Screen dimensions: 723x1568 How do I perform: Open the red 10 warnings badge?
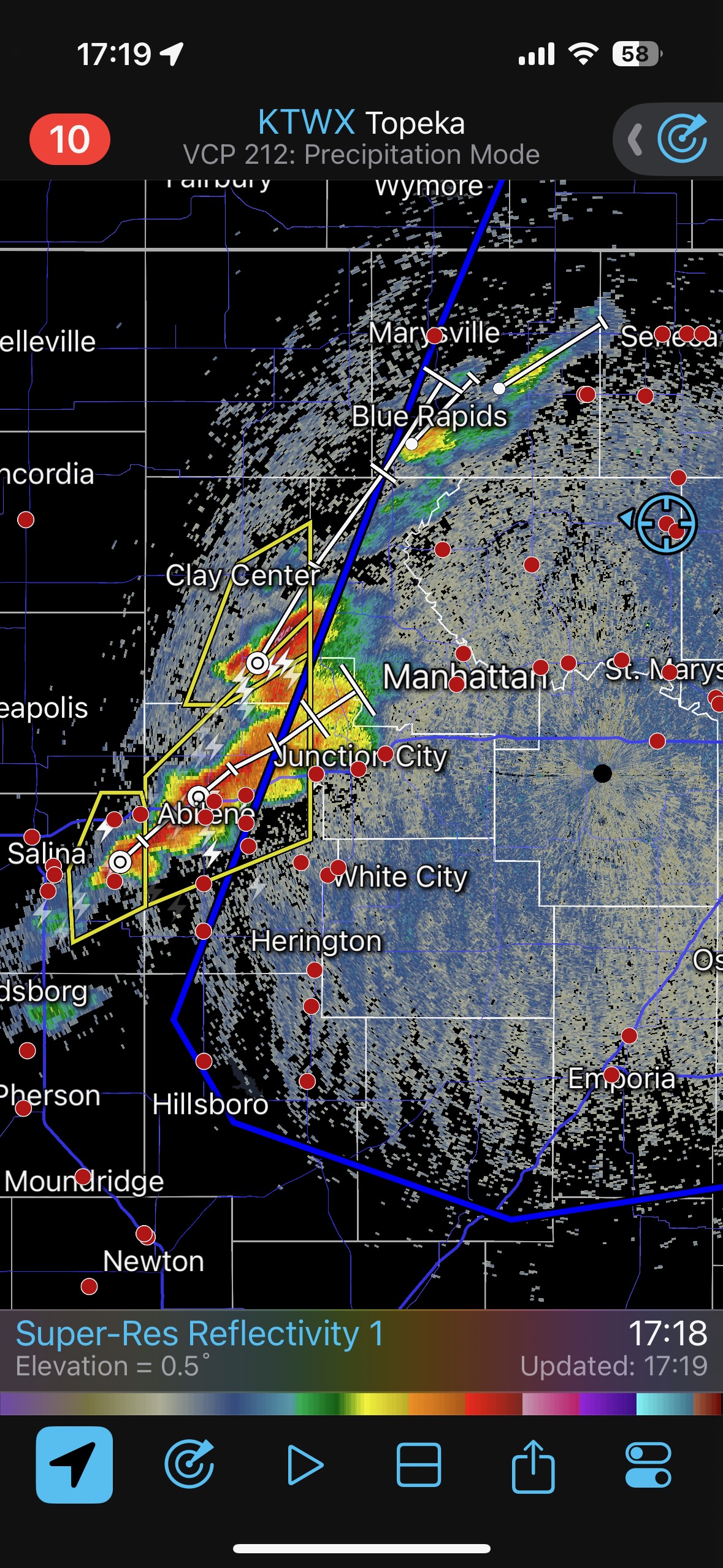click(69, 139)
